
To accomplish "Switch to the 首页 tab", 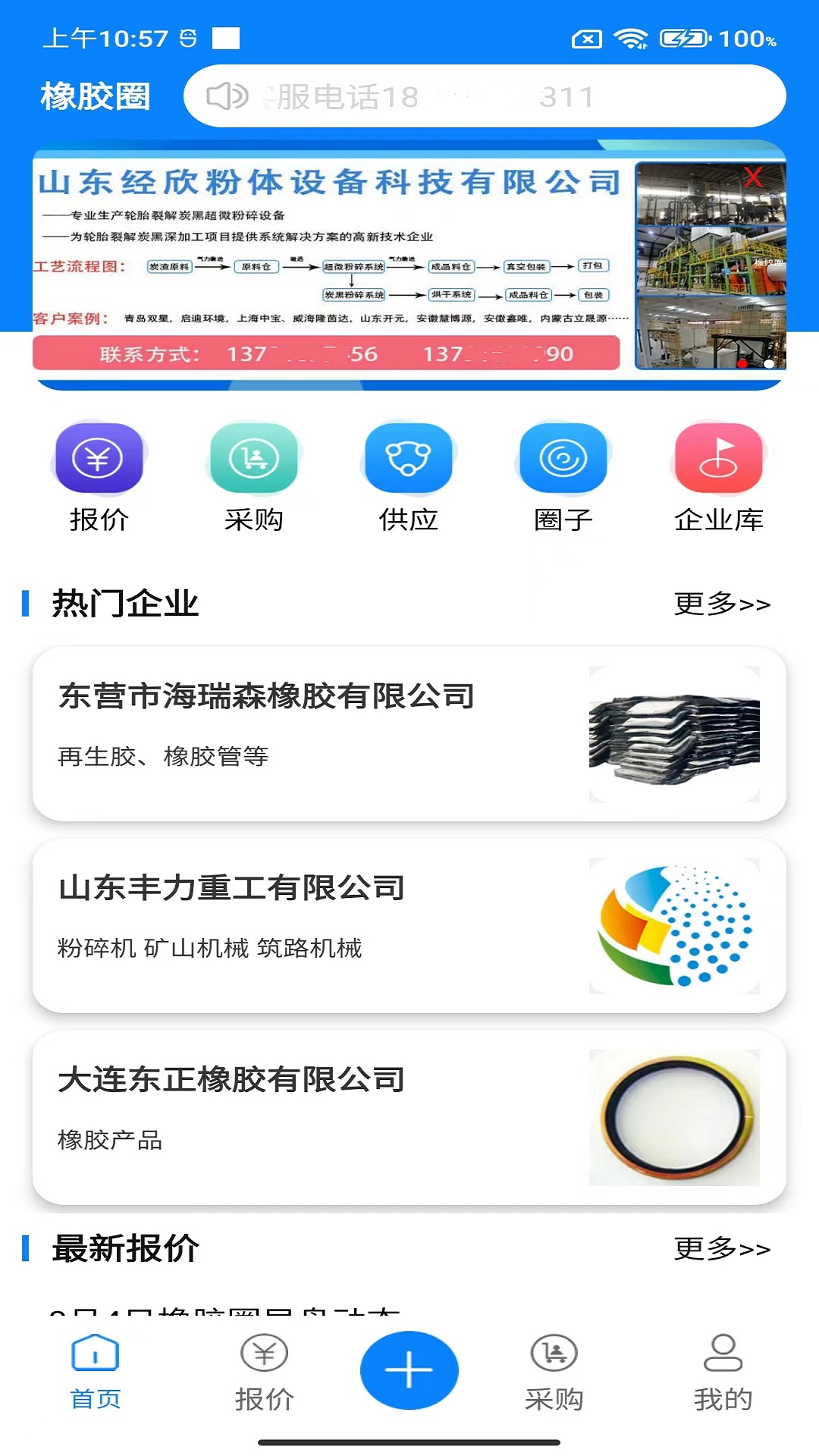I will [96, 1372].
